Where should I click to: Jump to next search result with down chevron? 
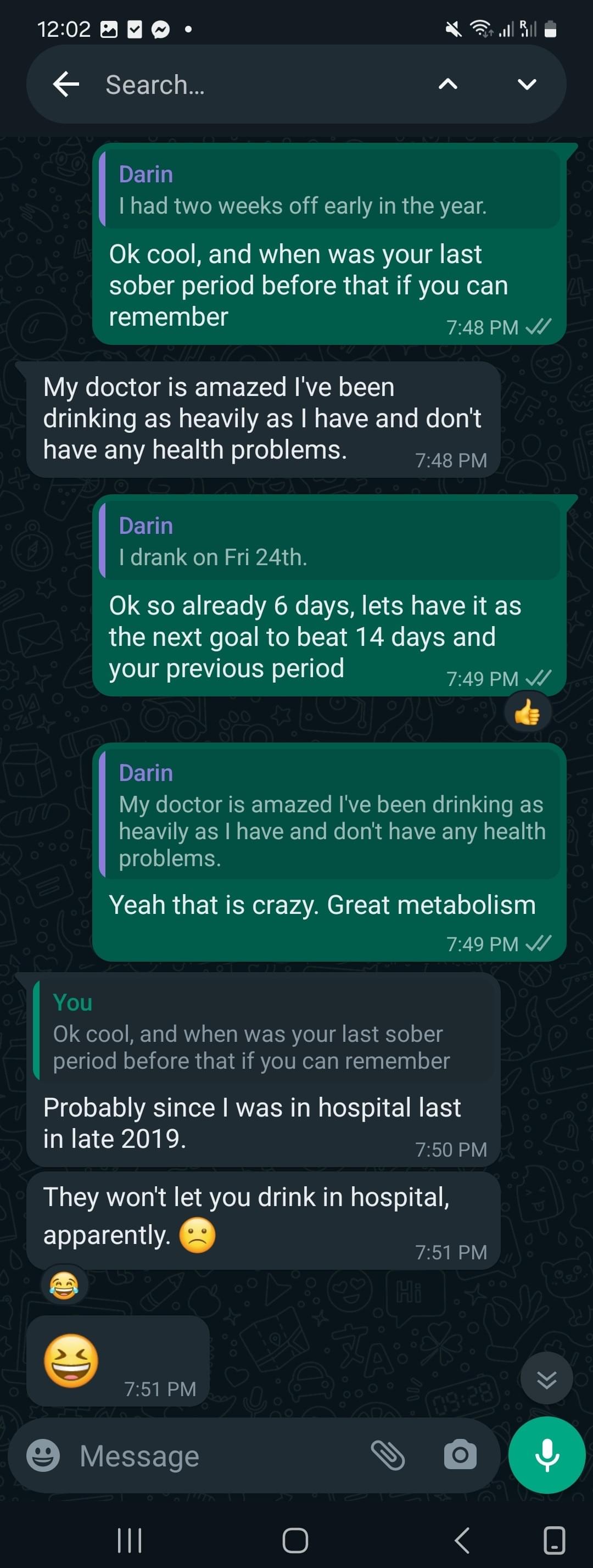tap(527, 84)
